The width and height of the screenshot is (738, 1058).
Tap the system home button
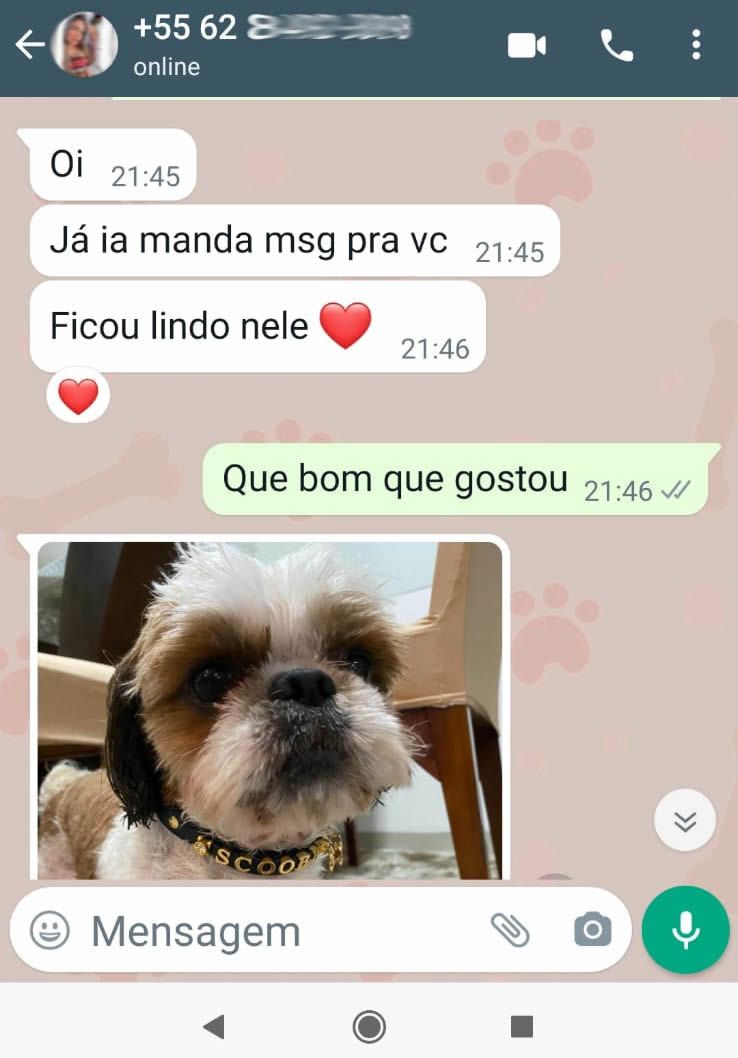click(369, 1026)
